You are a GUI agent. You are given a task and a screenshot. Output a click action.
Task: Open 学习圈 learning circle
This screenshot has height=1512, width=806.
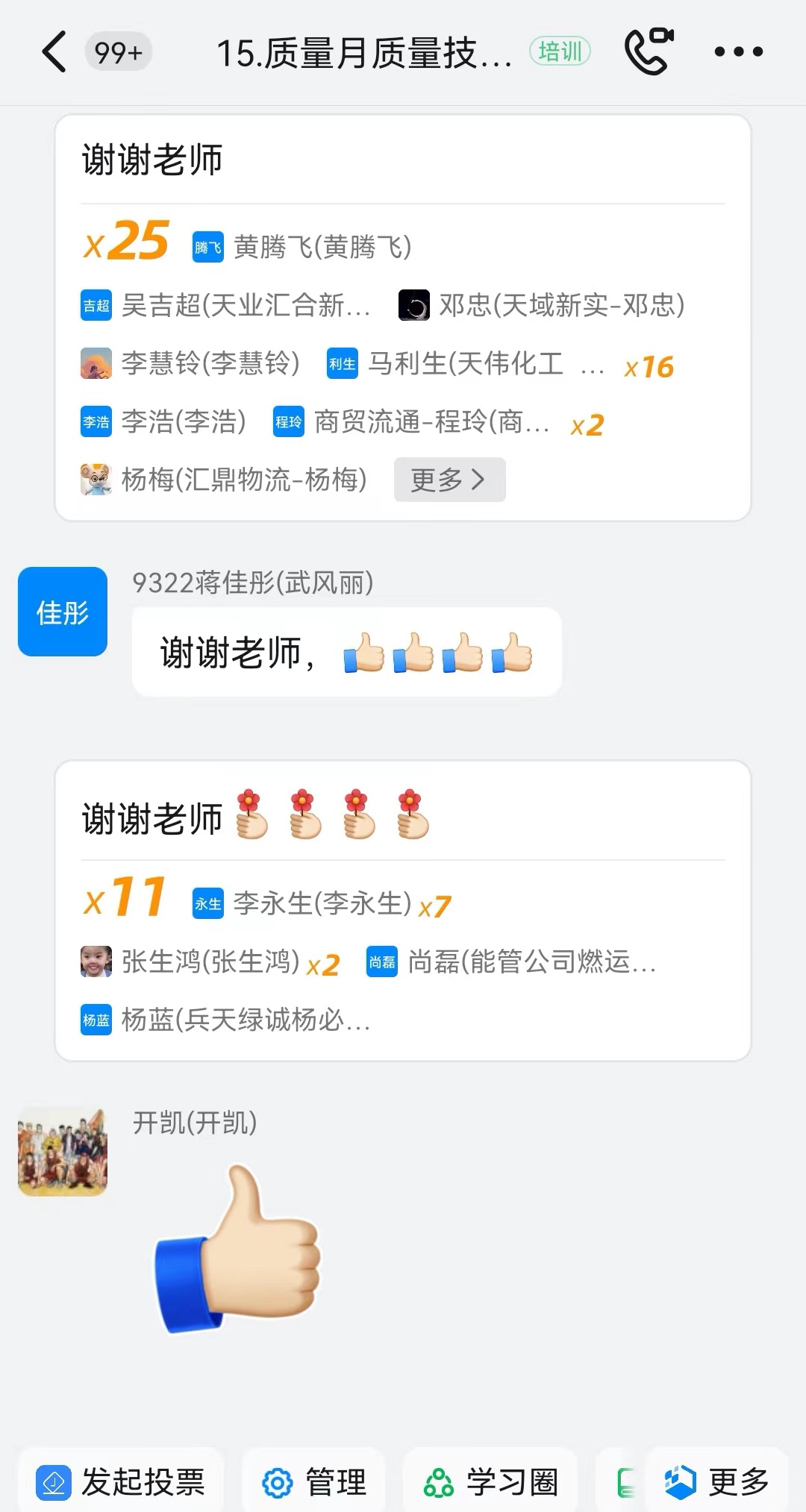(x=490, y=1481)
